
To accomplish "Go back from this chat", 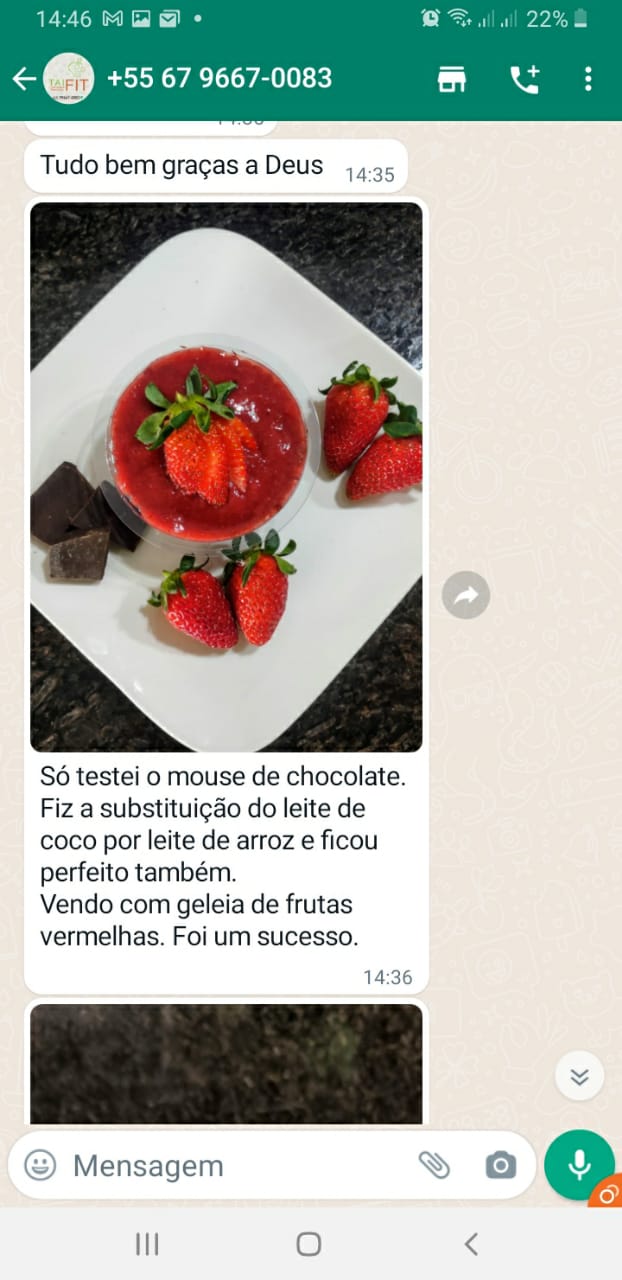I will click(x=24, y=79).
